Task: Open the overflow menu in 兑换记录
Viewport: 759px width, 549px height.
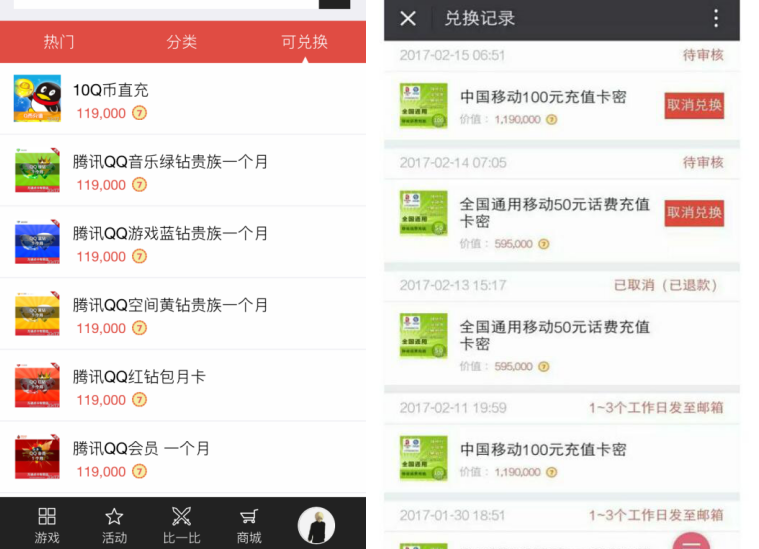Action: click(715, 18)
